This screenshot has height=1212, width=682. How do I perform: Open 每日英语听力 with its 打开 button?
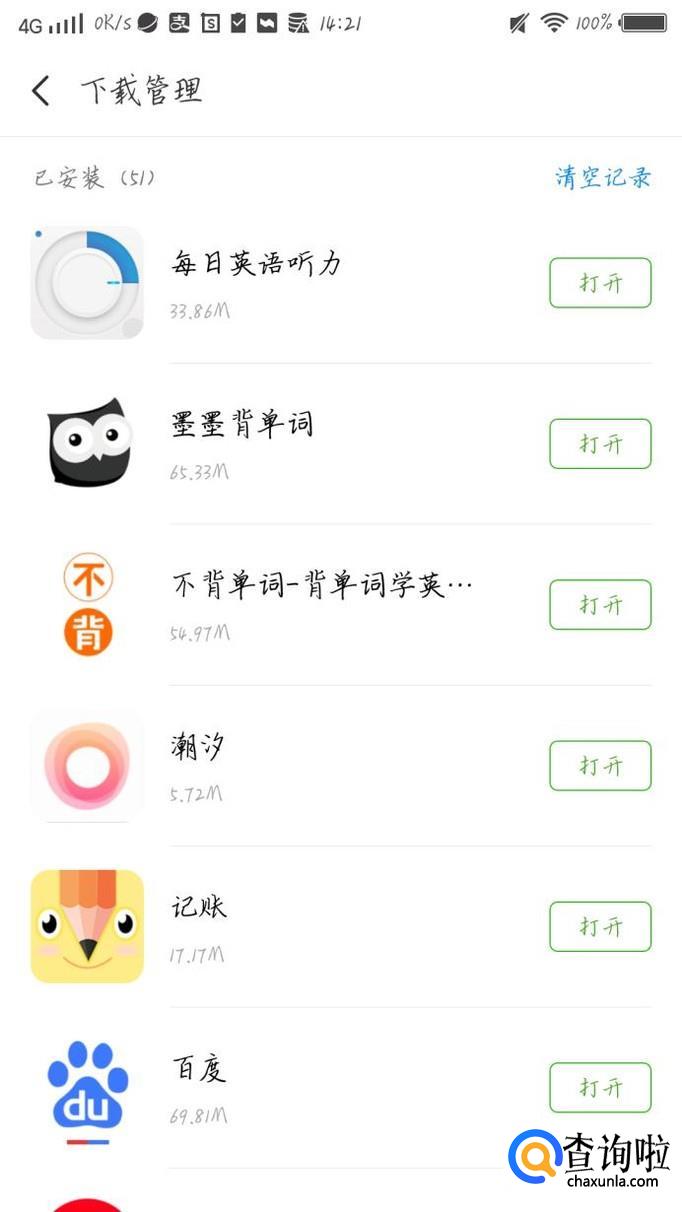(600, 283)
